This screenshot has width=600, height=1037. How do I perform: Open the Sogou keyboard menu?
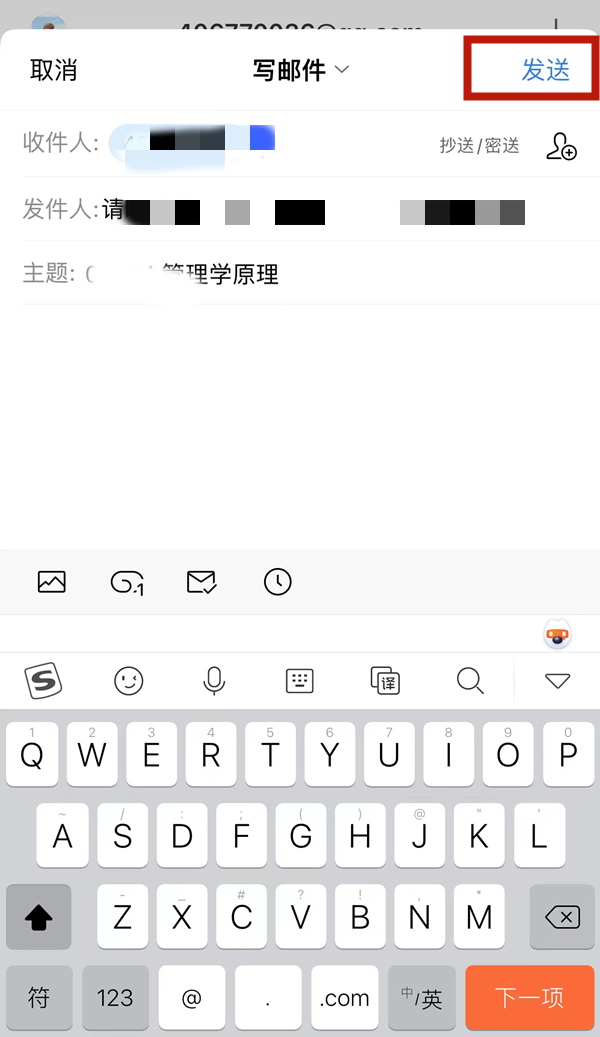[x=43, y=682]
